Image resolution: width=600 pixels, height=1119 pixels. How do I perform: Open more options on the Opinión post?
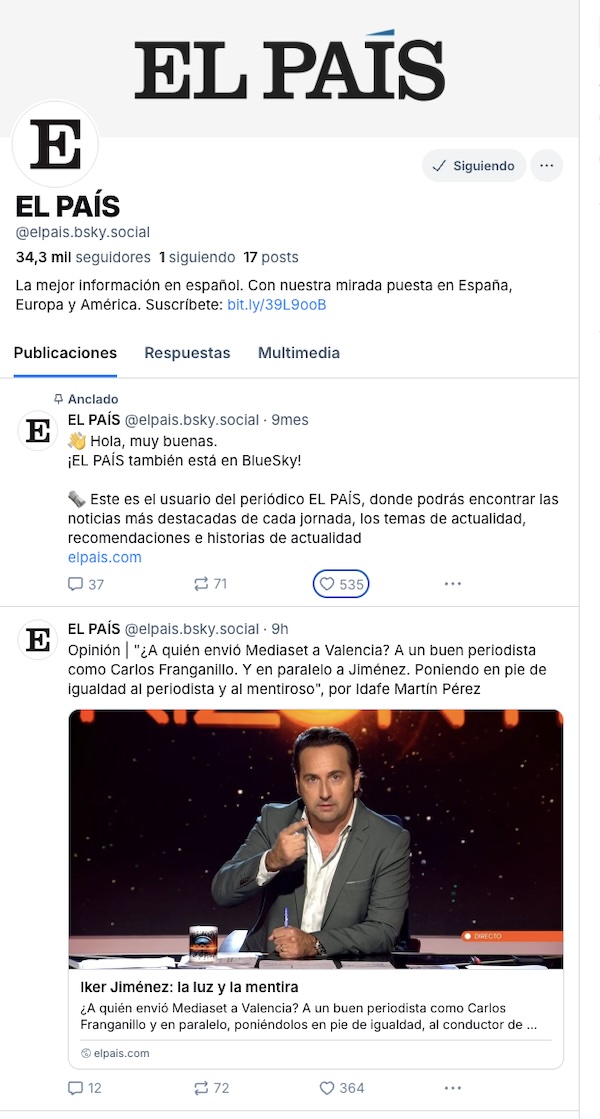click(453, 1088)
